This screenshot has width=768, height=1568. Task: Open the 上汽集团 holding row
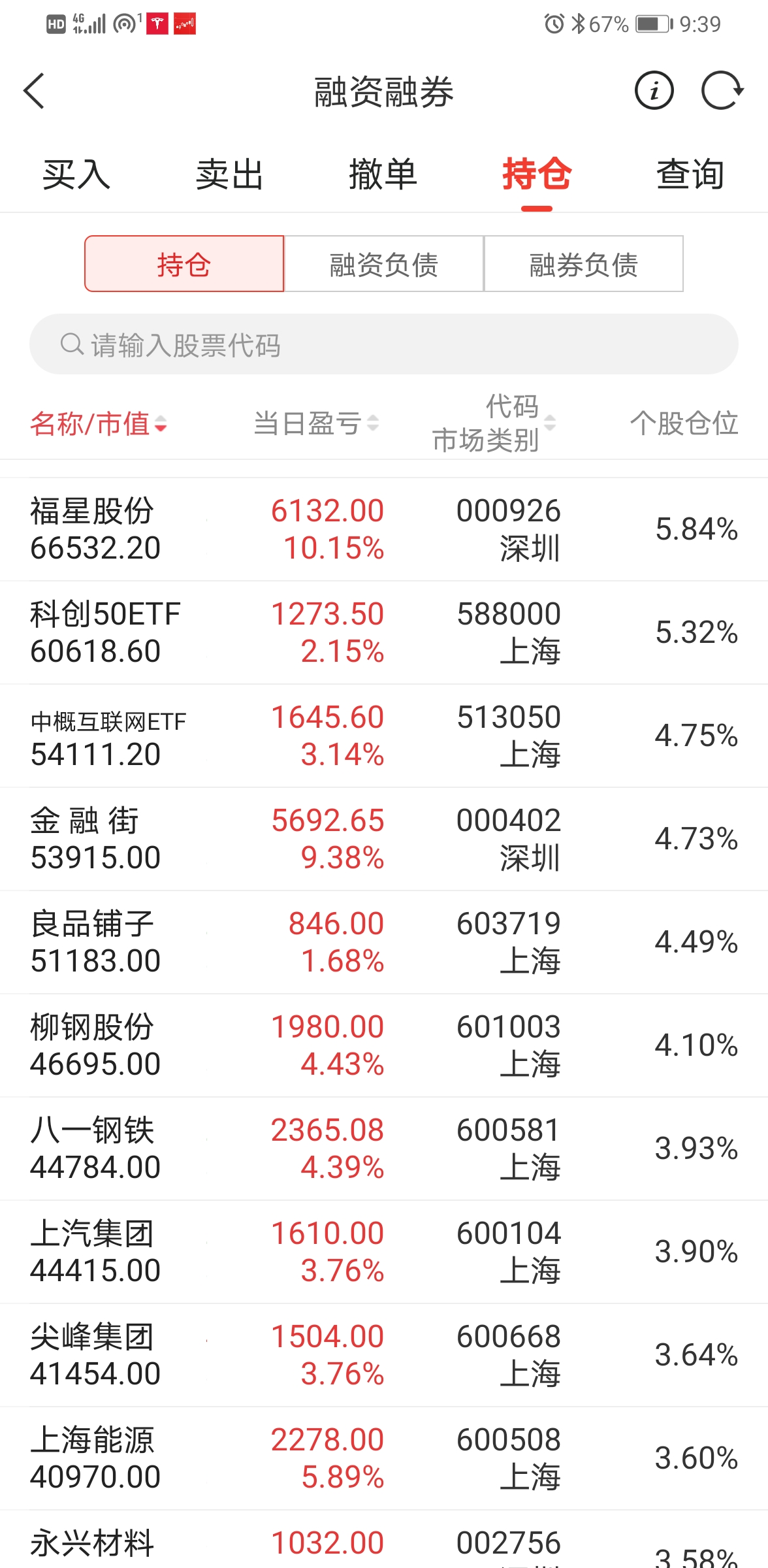point(384,1252)
